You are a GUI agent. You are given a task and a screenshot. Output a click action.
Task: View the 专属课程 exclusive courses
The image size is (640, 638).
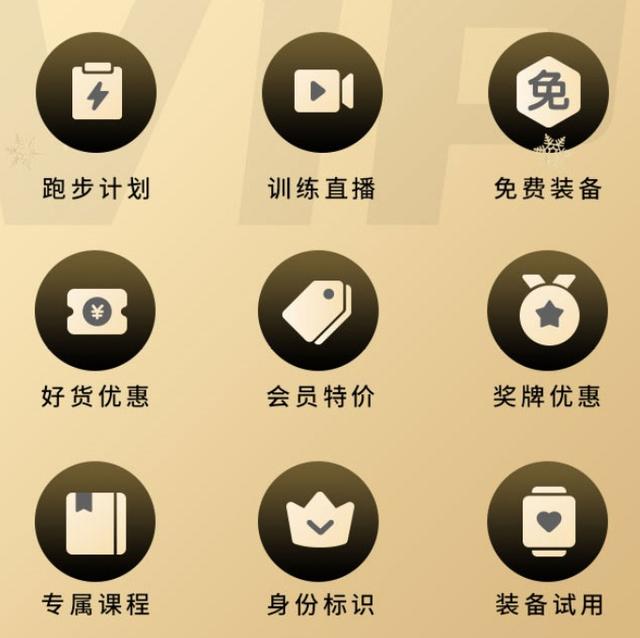point(96,521)
